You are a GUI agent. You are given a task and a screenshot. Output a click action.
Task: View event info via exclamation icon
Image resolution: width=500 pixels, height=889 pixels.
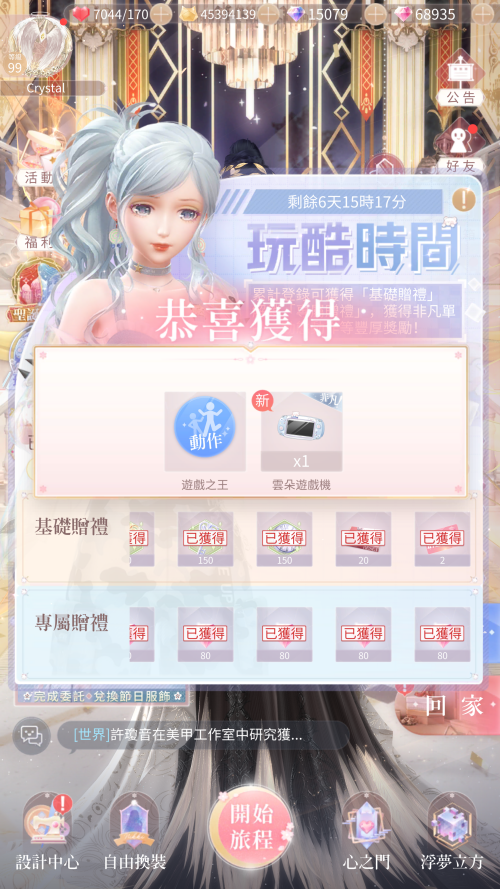coord(463,200)
